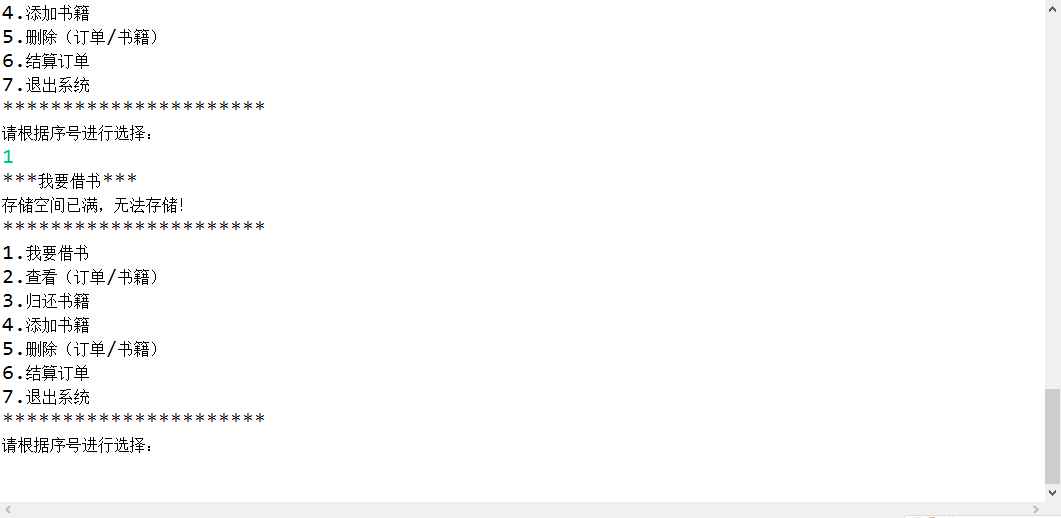This screenshot has width=1061, height=518.
Task: Click the vertical scrollbar thumb
Action: tap(1052, 435)
